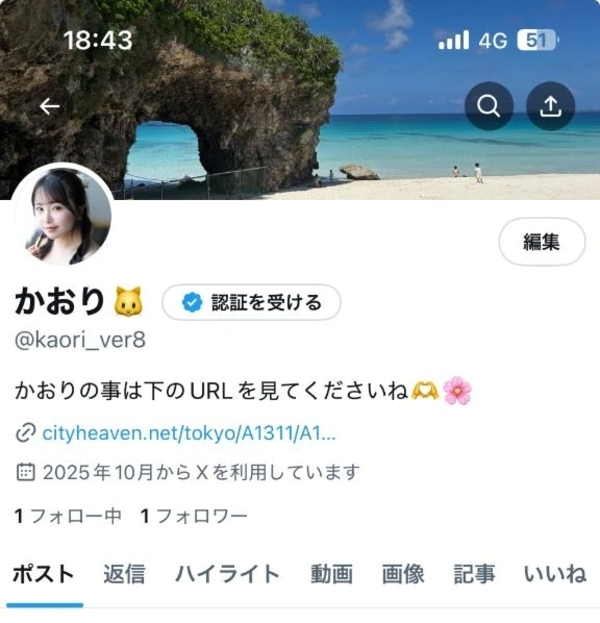
Task: View the フォロワー followers list
Action: click(x=194, y=516)
